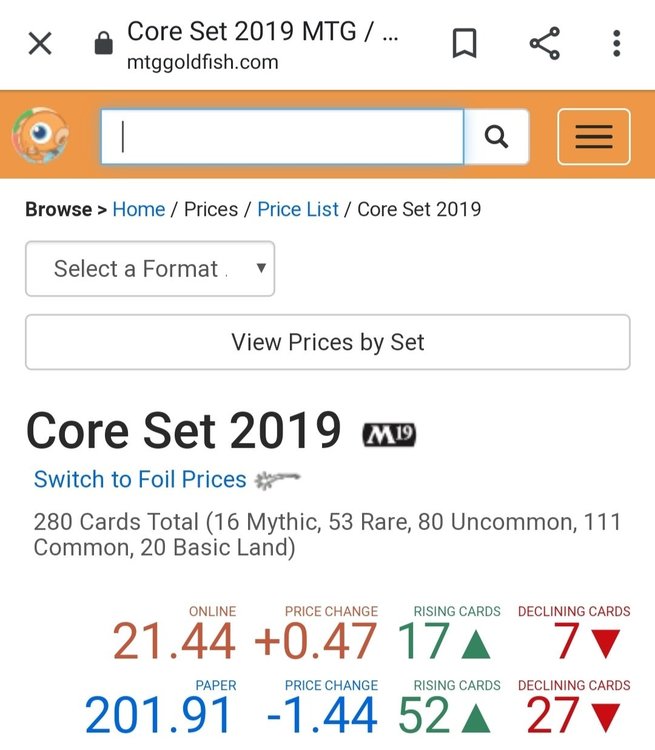This screenshot has height=750, width=655.
Task: Expand the Select a Format dropdown
Action: (x=150, y=268)
